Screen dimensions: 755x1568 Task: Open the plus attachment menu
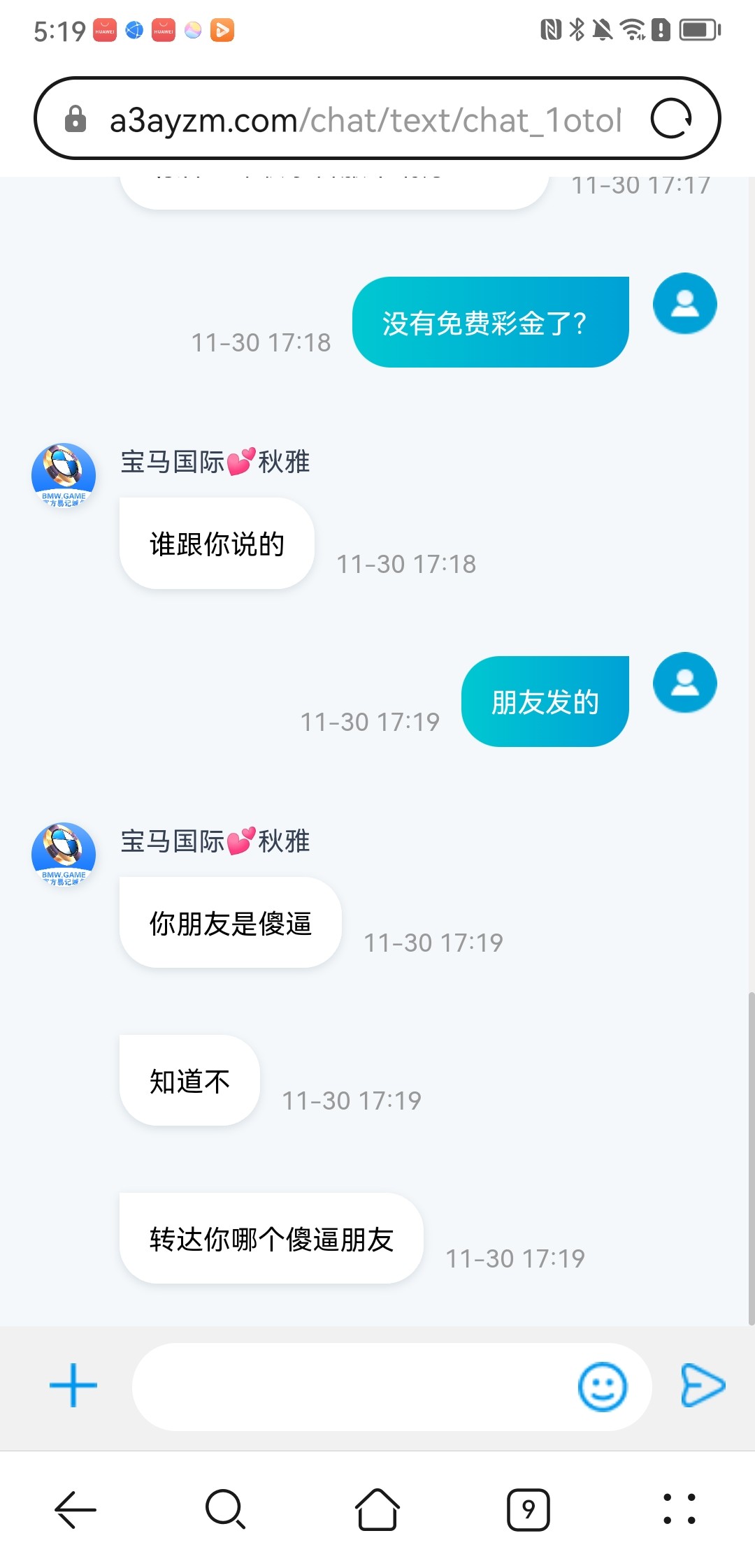[73, 1386]
